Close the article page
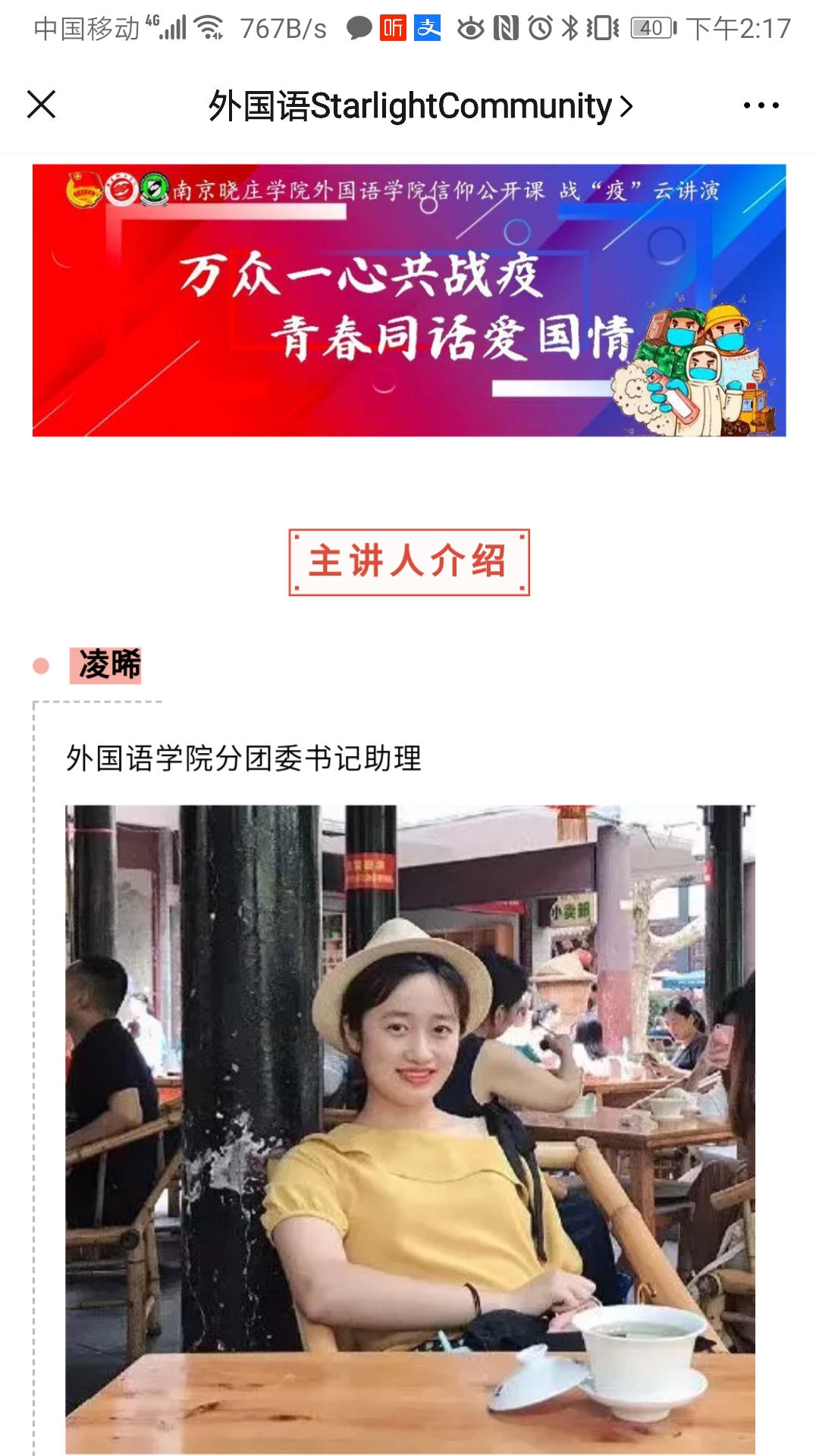This screenshot has height=1456, width=819. point(42,105)
